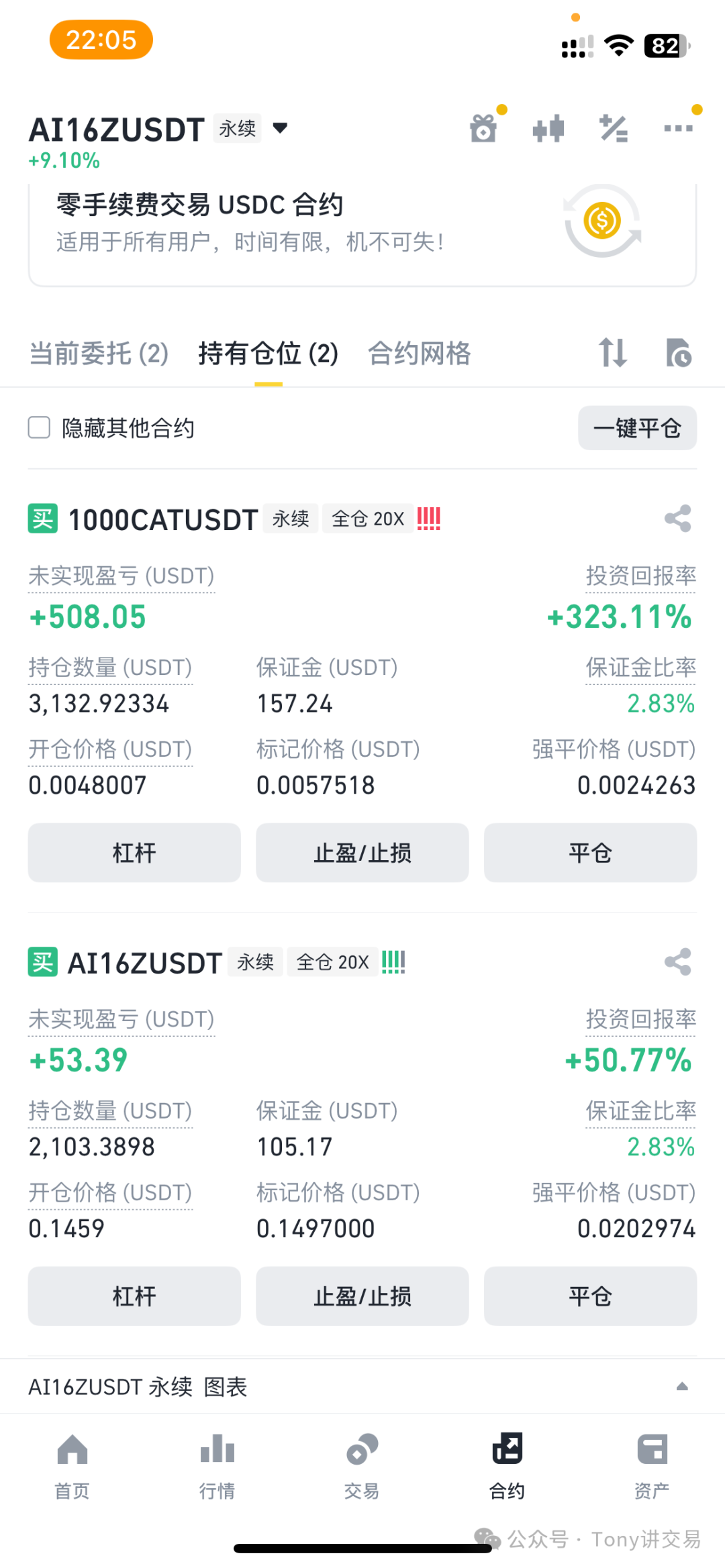The width and height of the screenshot is (725, 1568).
Task: Tap the 杠杆 button on AI16ZUSDT position
Action: (134, 1296)
